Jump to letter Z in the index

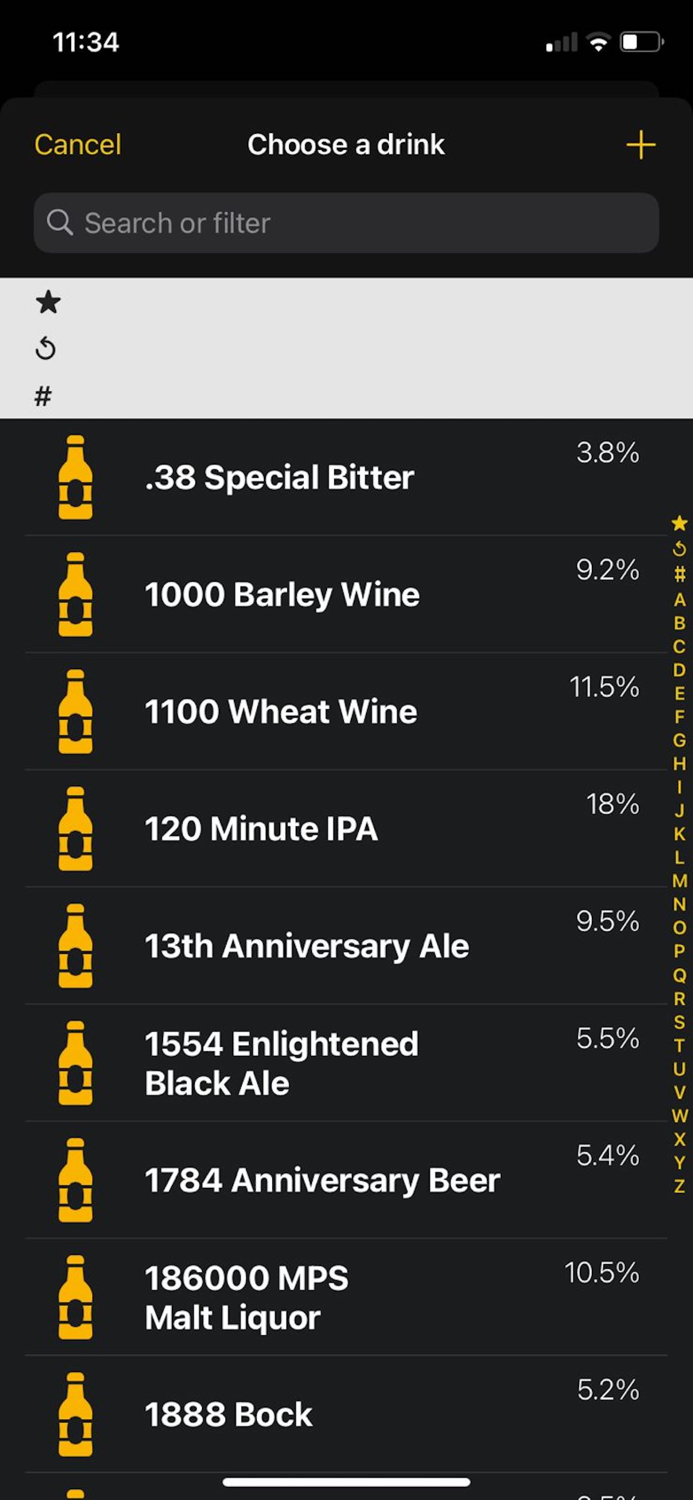pyautogui.click(x=680, y=1186)
